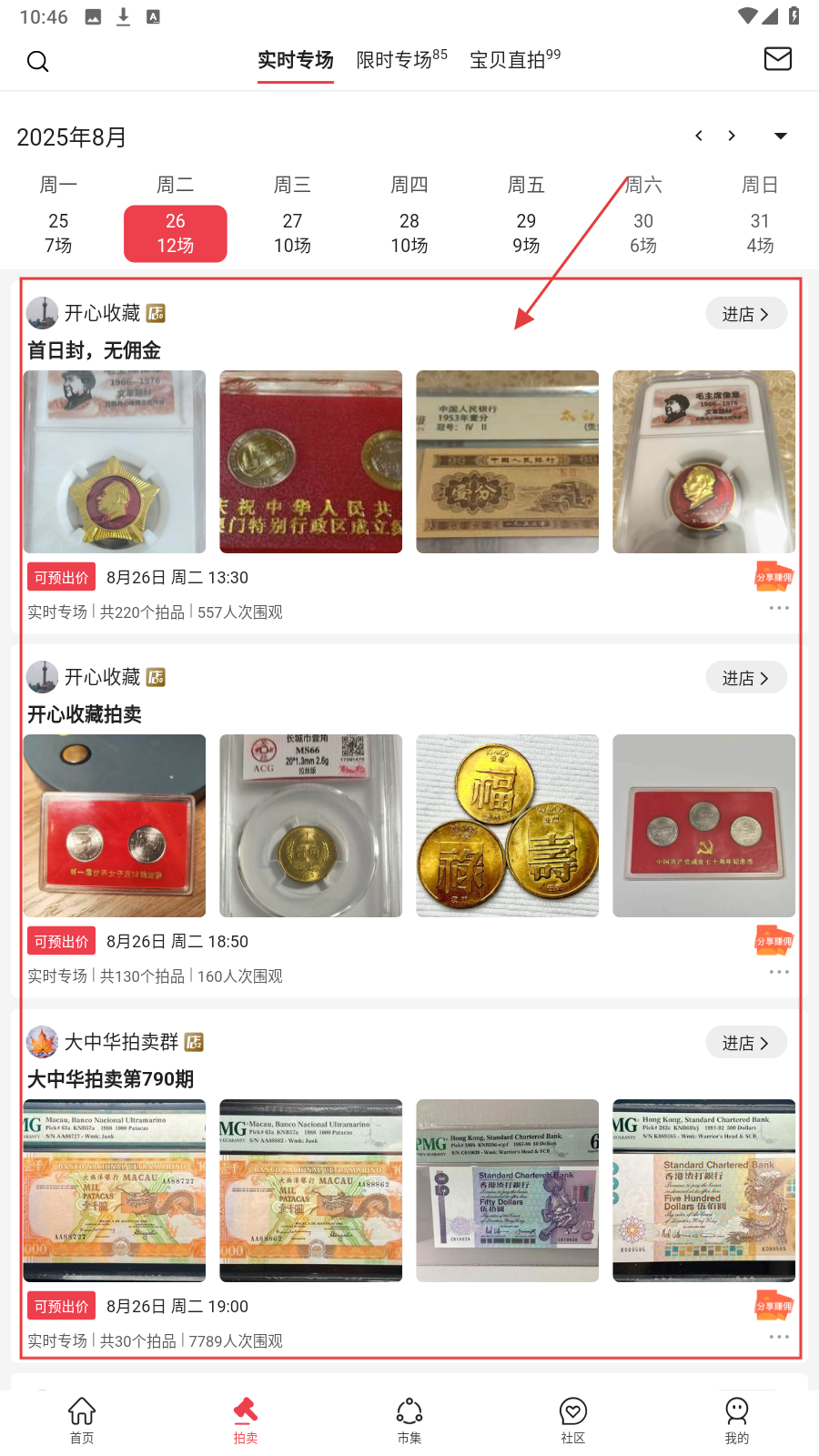
Task: Select Wednesday the 27th with 10场
Action: (292, 233)
